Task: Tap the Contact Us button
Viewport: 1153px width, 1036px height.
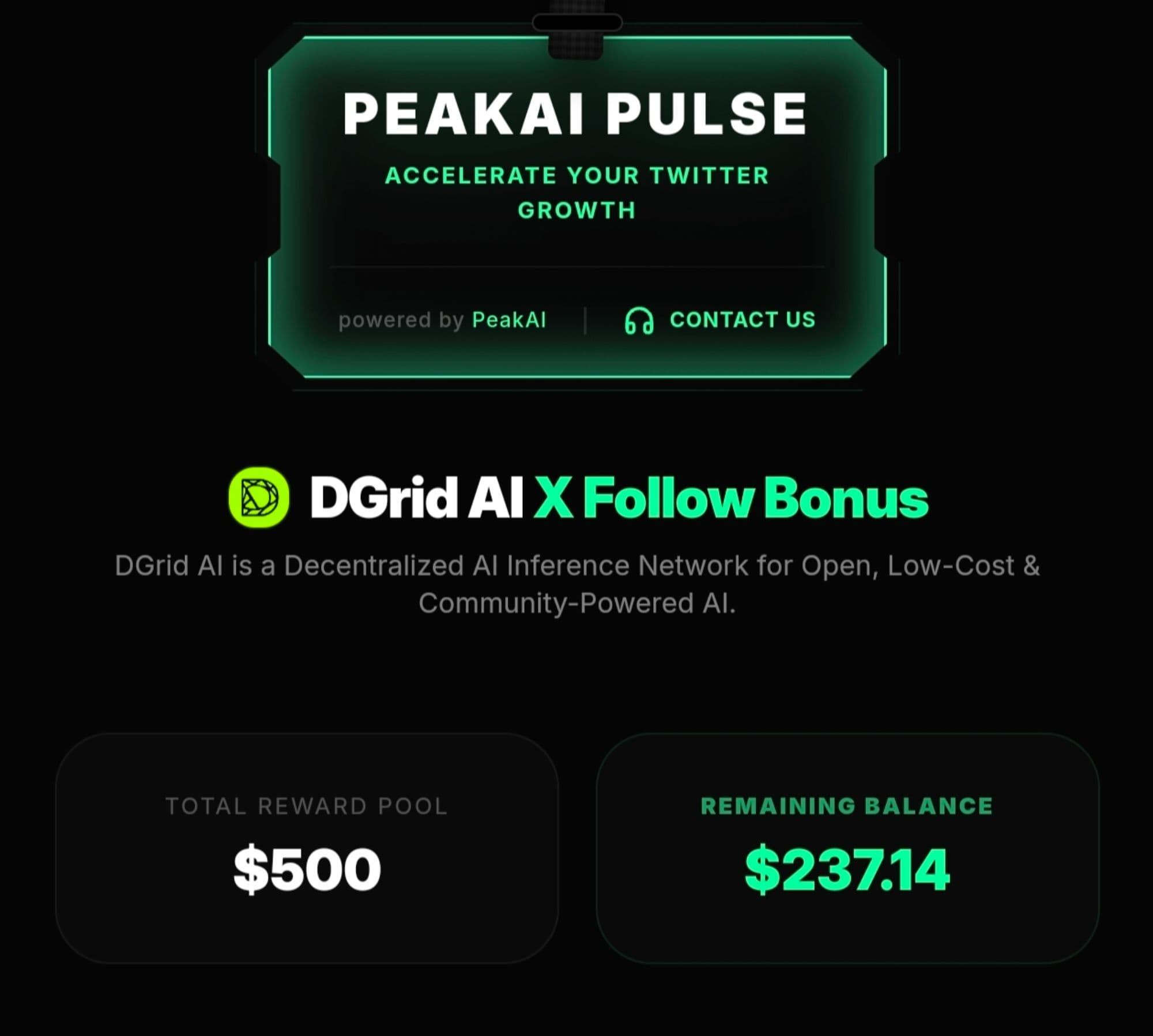Action: [x=721, y=320]
